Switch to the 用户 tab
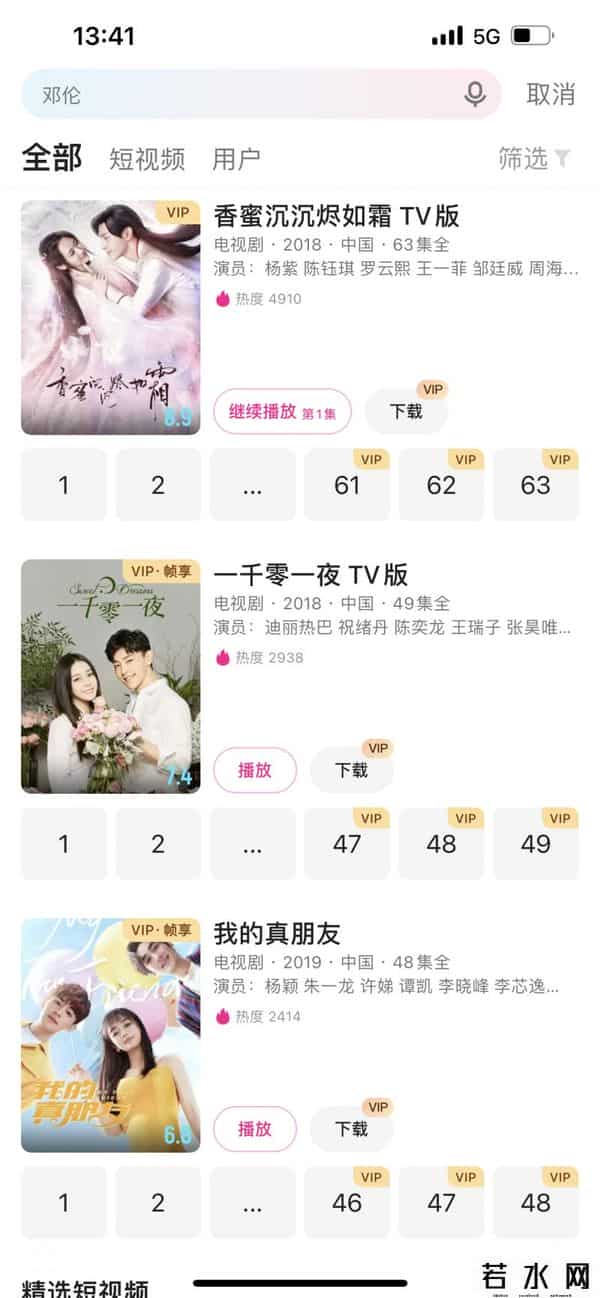 pyautogui.click(x=236, y=158)
